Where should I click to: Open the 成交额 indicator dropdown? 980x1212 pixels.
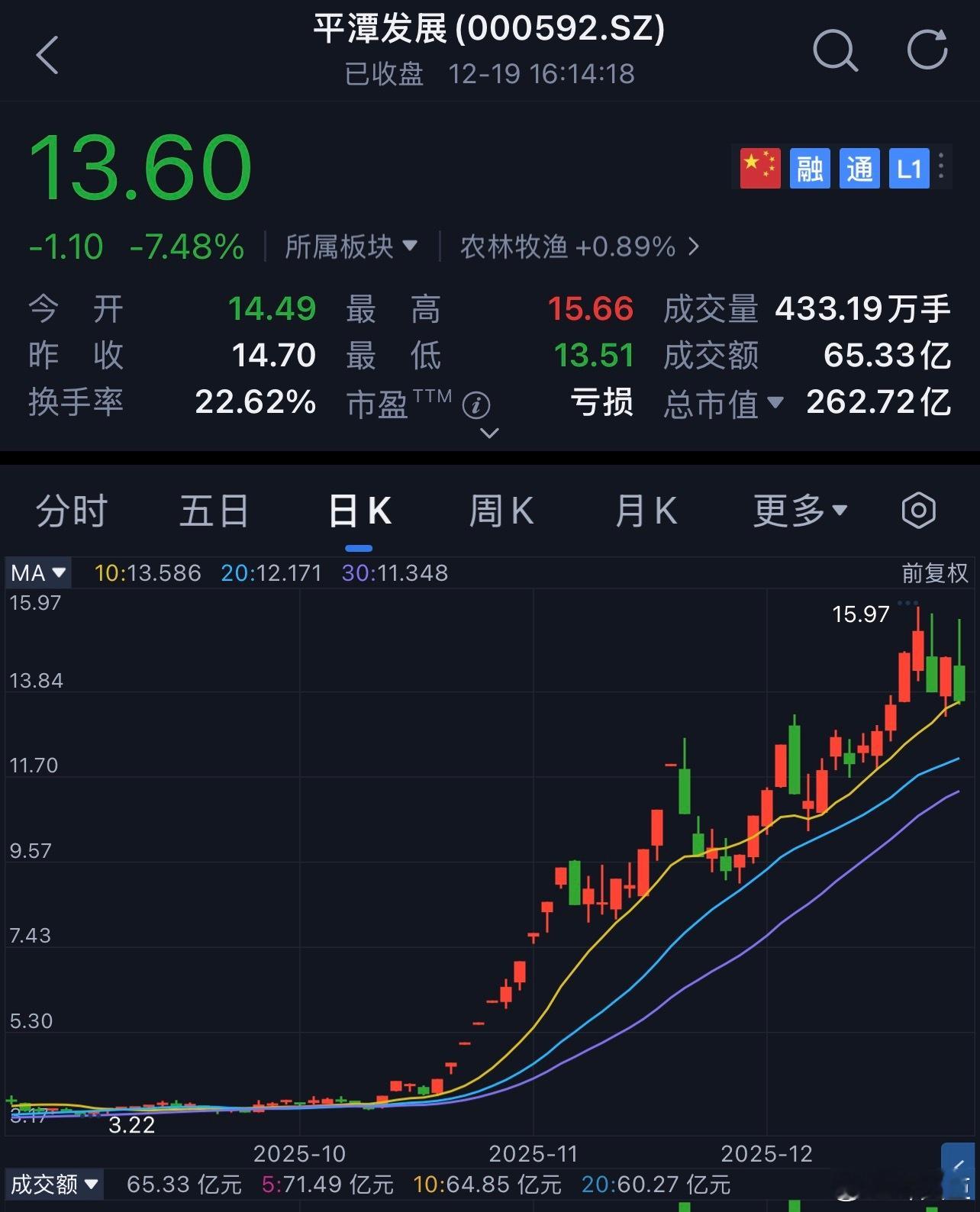click(53, 1185)
